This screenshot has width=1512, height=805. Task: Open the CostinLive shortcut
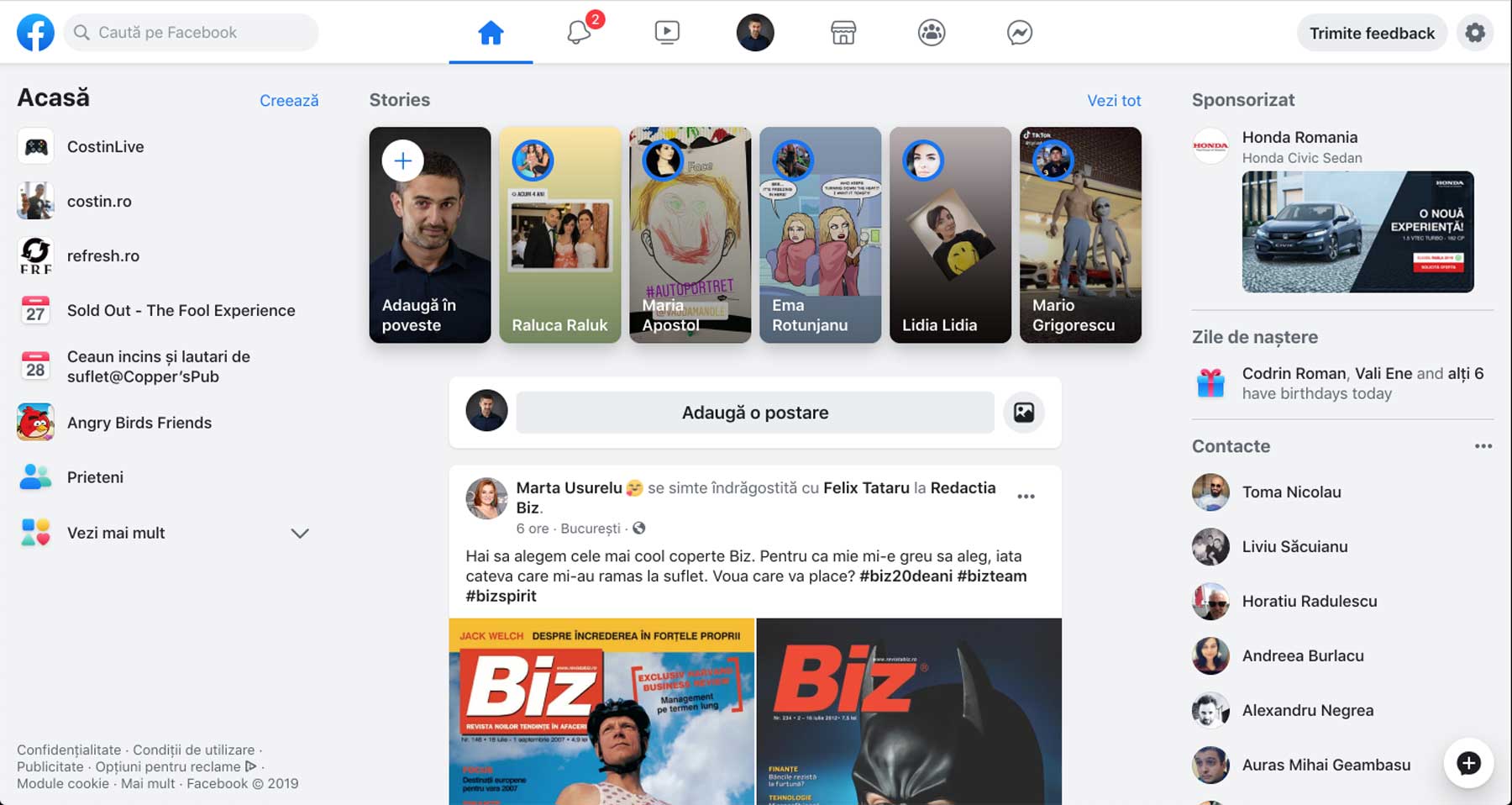[x=105, y=147]
